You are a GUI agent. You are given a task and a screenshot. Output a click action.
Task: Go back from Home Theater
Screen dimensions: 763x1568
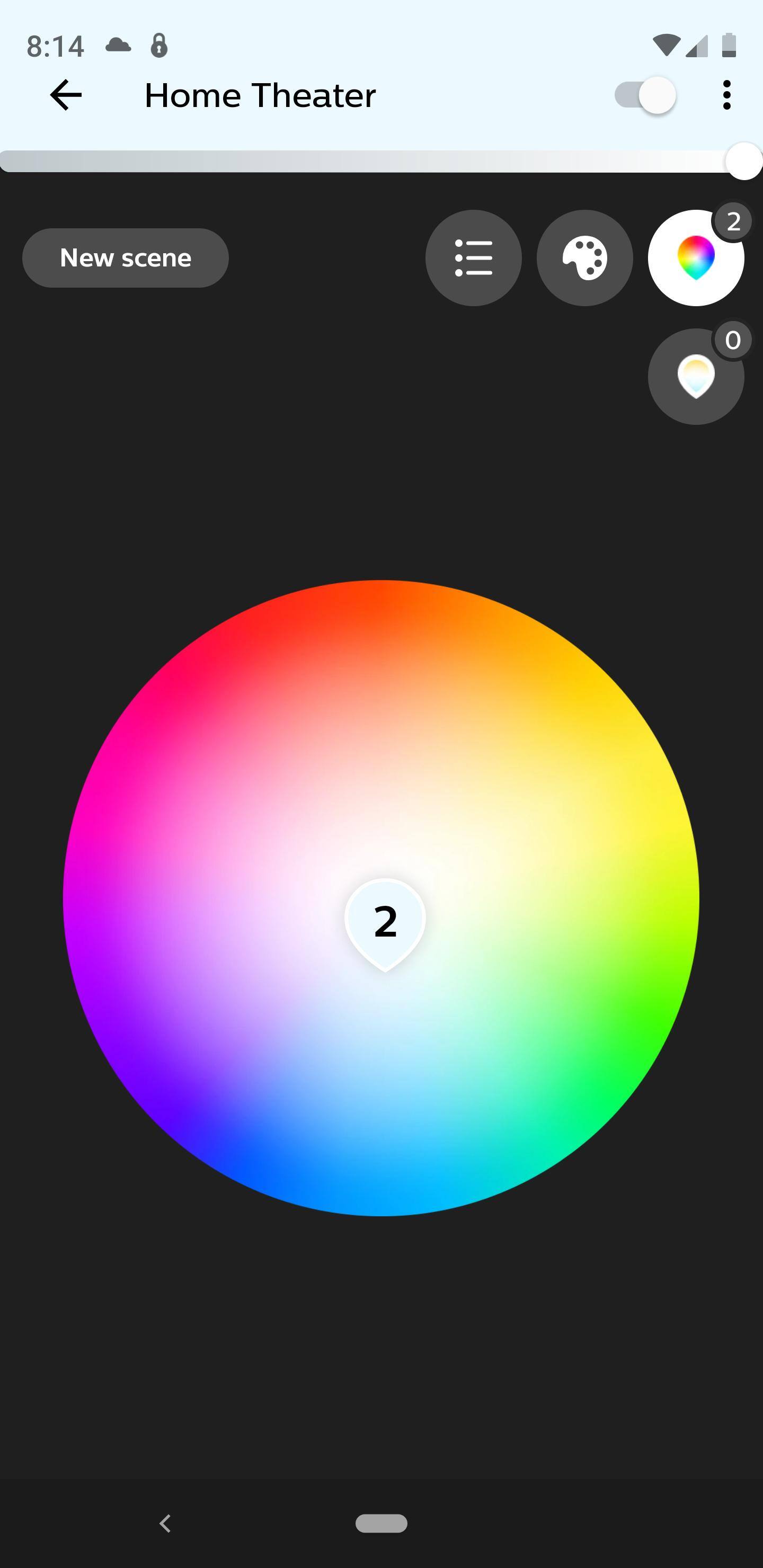pyautogui.click(x=66, y=95)
